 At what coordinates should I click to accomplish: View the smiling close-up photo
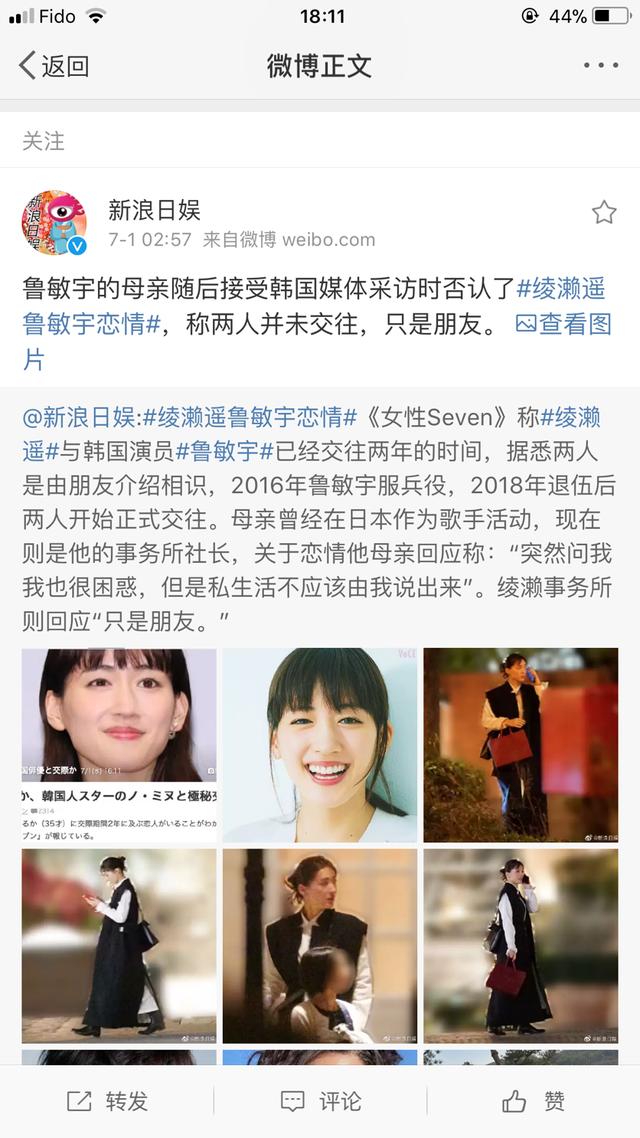pyautogui.click(x=320, y=745)
